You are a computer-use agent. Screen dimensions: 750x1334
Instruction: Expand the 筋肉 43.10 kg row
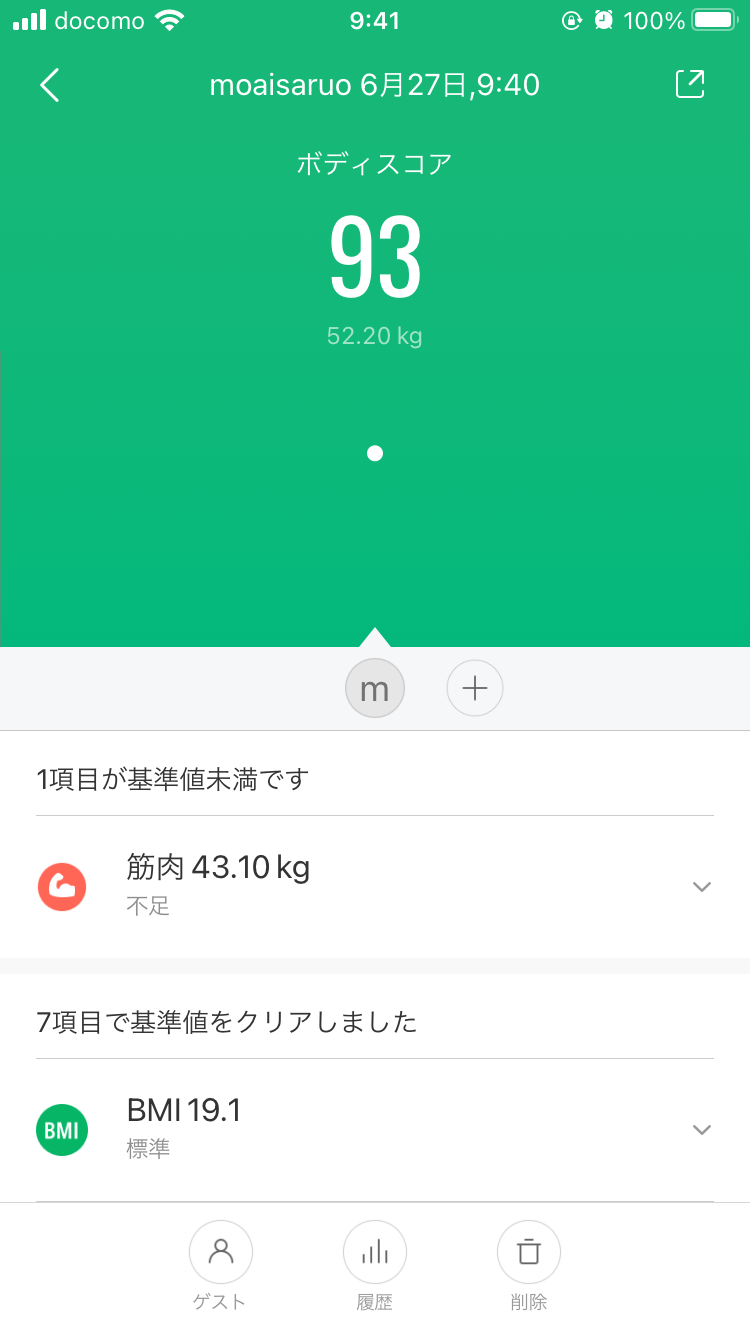701,886
